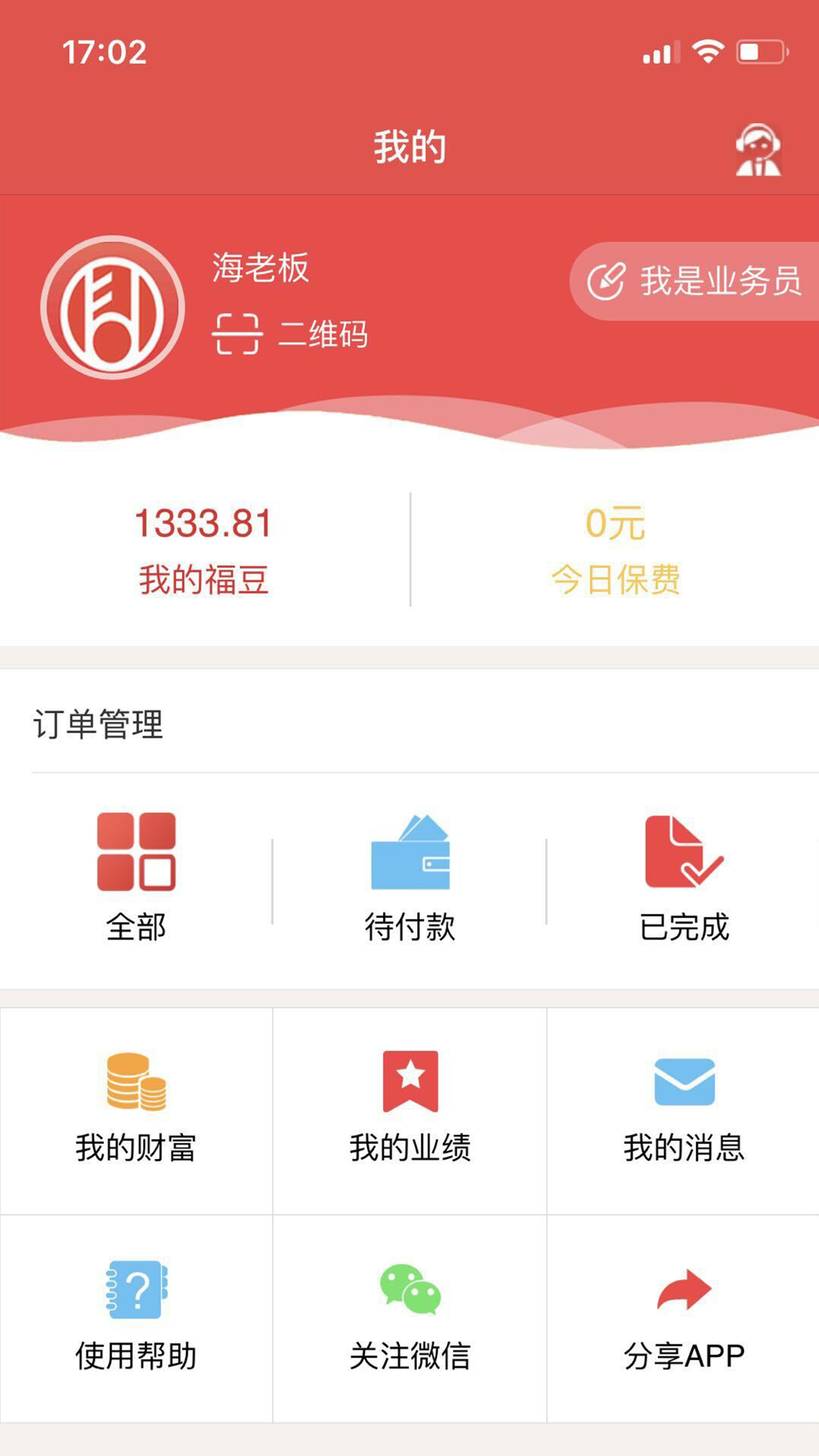Open the customer service headset icon
The image size is (819, 1456).
[x=758, y=150]
